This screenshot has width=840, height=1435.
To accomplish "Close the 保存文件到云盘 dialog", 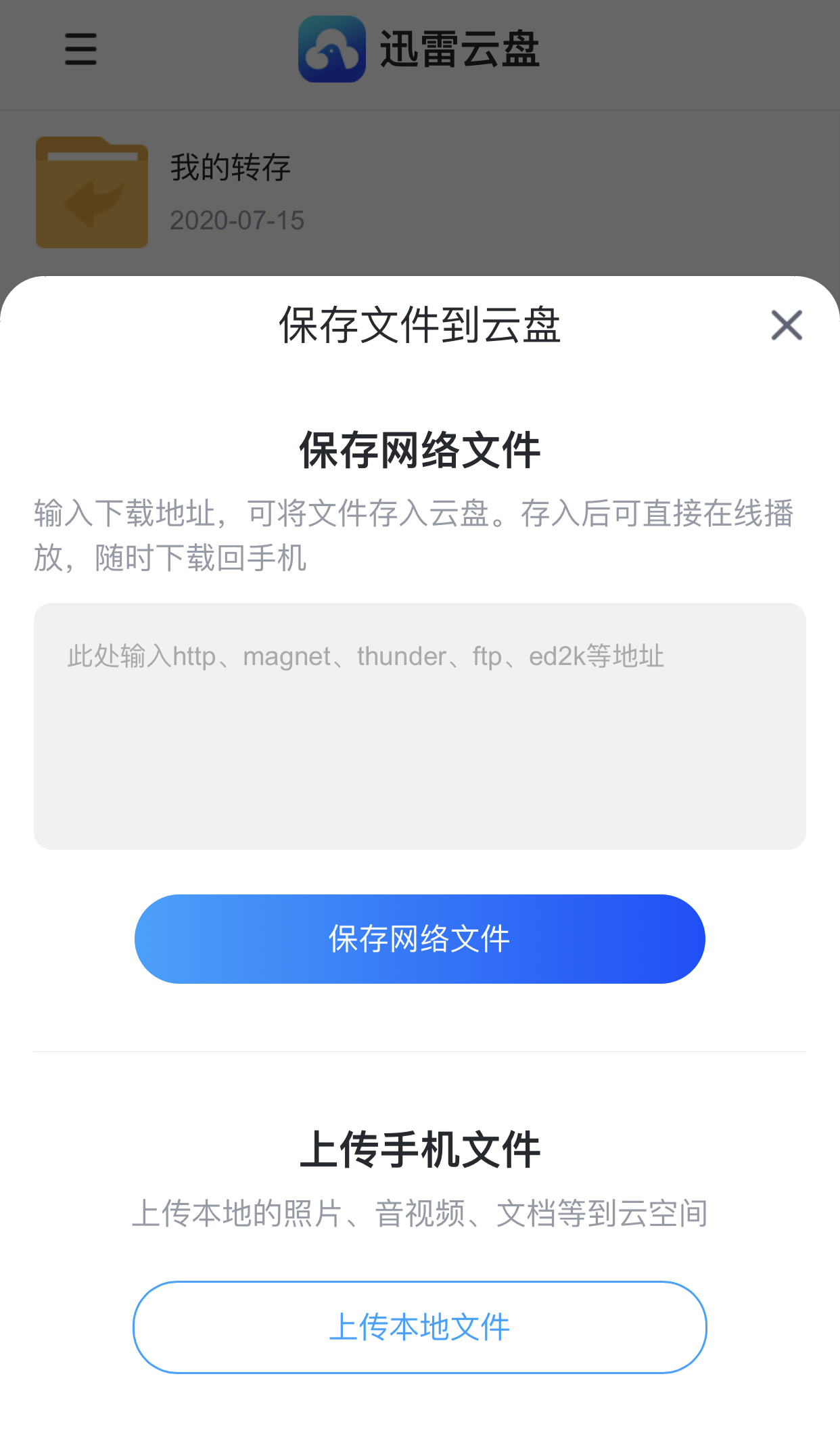I will point(786,325).
